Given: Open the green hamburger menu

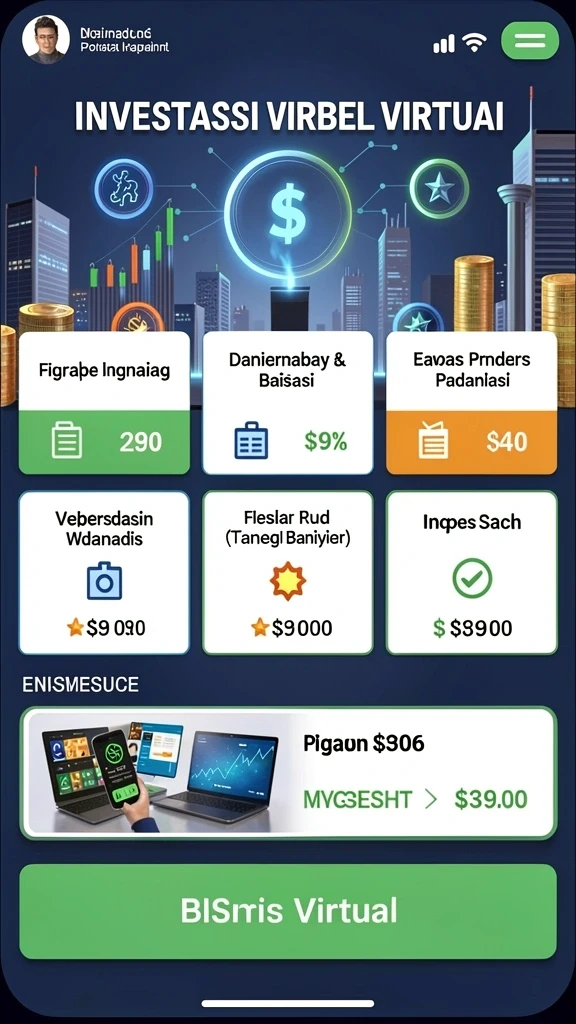Looking at the screenshot, I should (x=530, y=40).
